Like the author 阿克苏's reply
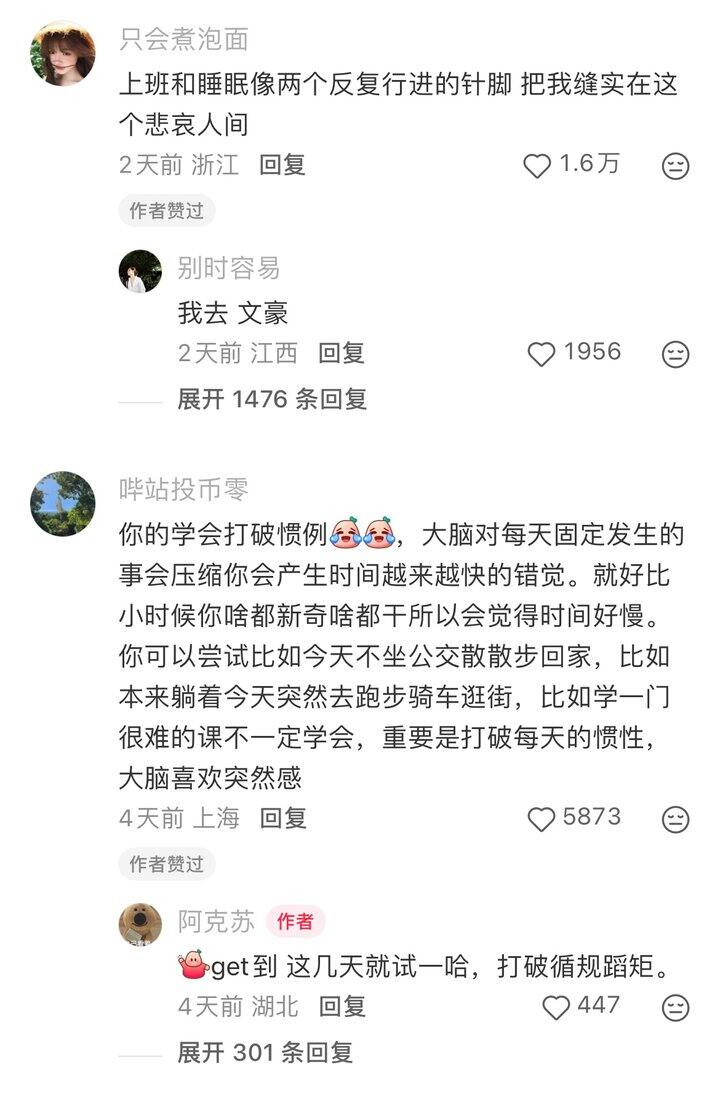720x1102 pixels. (x=556, y=1007)
